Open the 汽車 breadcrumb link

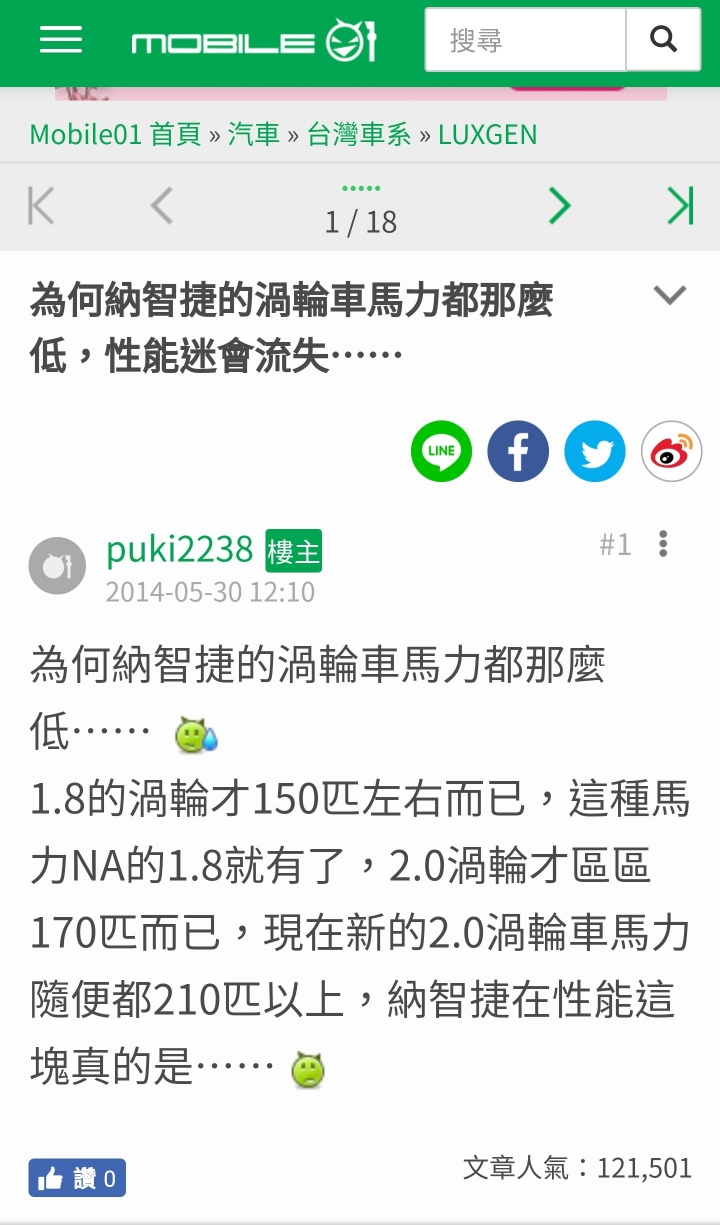[x=254, y=134]
